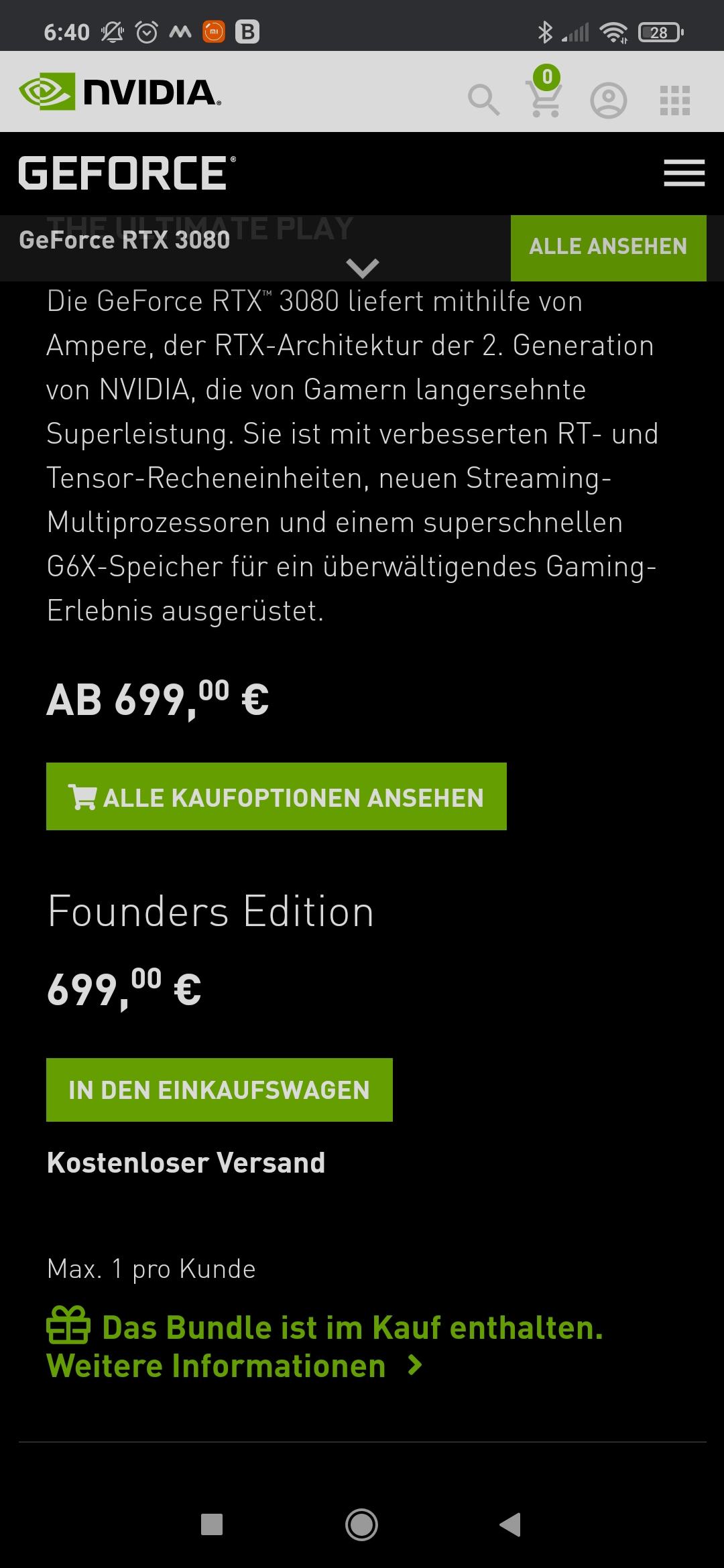The image size is (724, 1568).
Task: Open the search magnifier icon
Action: coord(483,100)
